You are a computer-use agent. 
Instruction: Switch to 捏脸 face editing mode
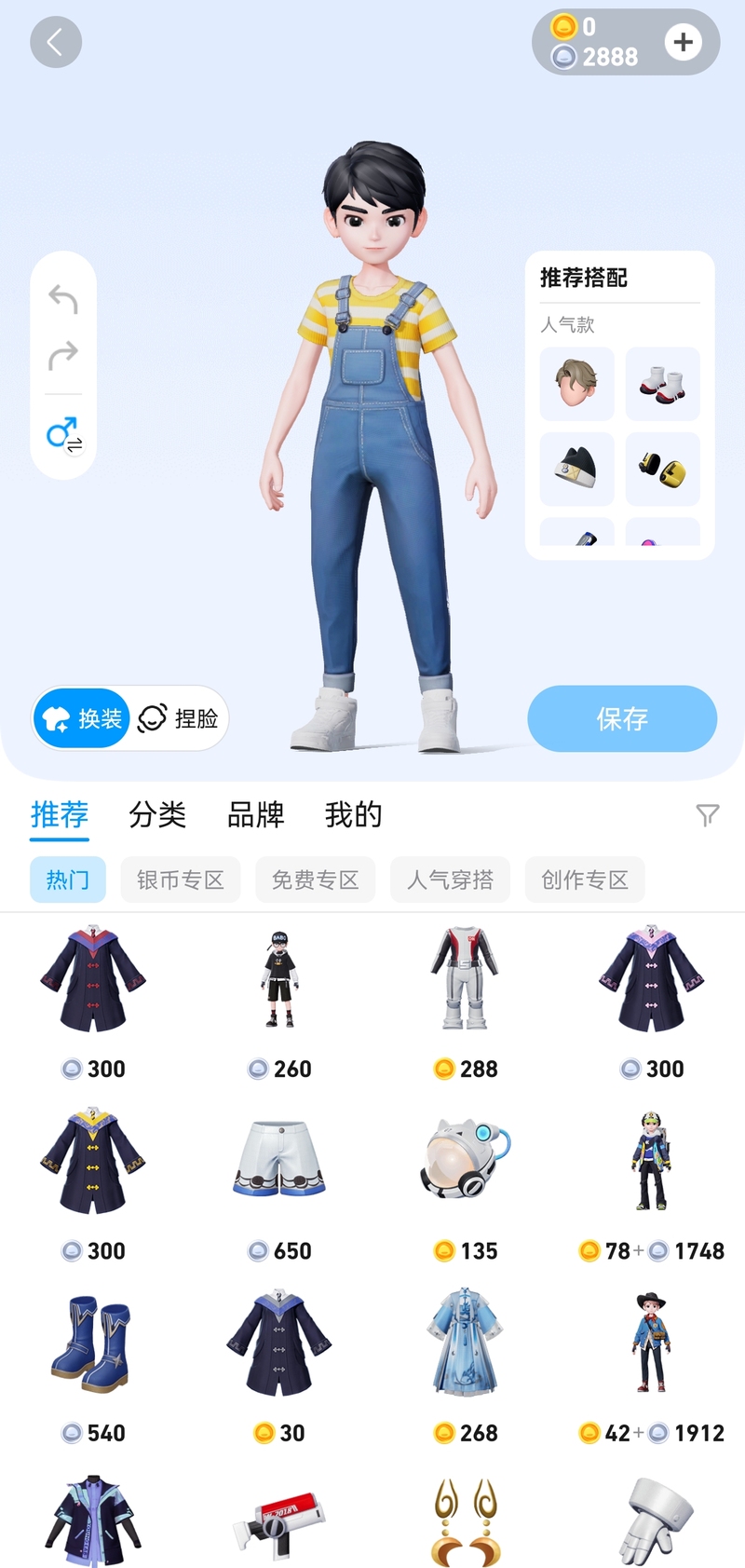click(179, 718)
